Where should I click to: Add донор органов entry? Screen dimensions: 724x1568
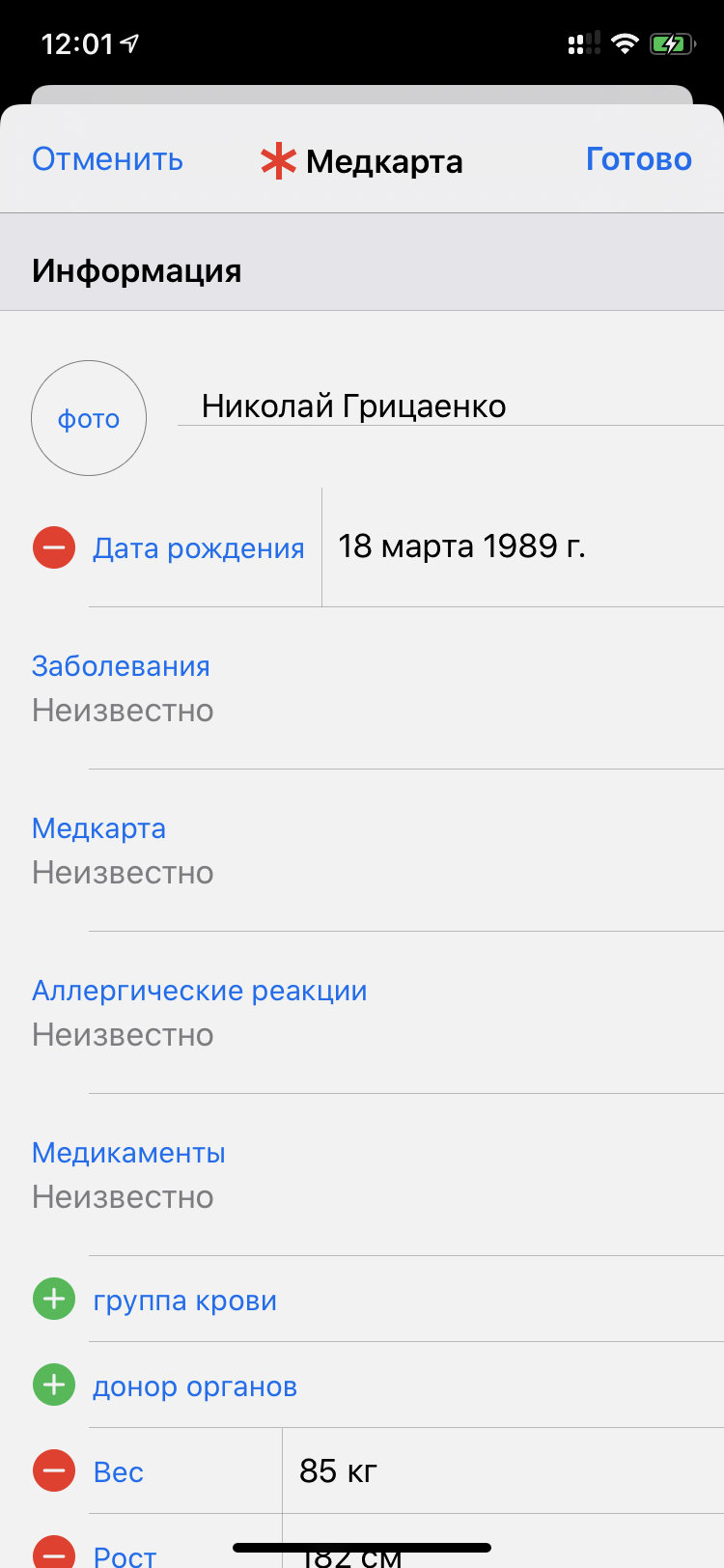pyautogui.click(x=54, y=1386)
